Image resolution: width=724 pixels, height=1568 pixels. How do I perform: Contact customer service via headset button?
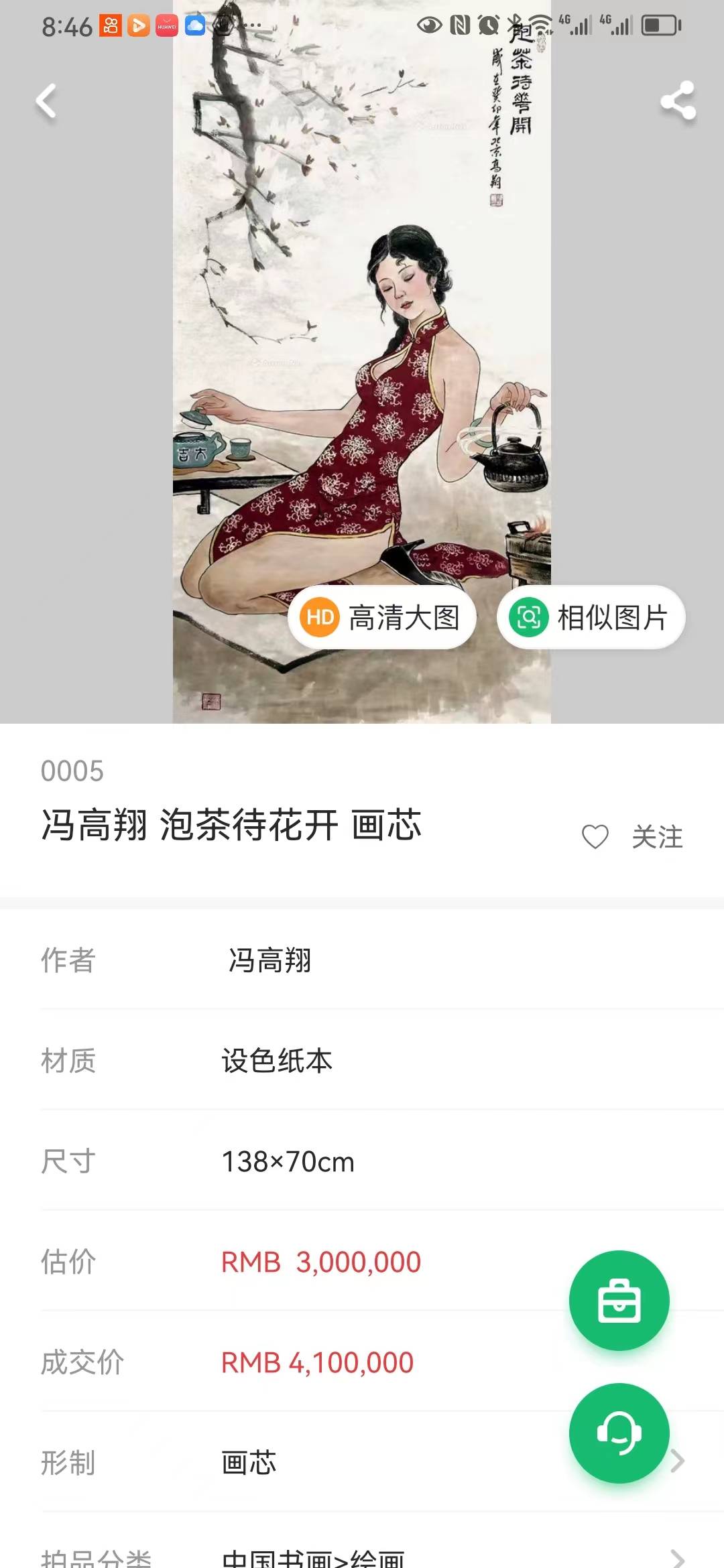tap(619, 1433)
